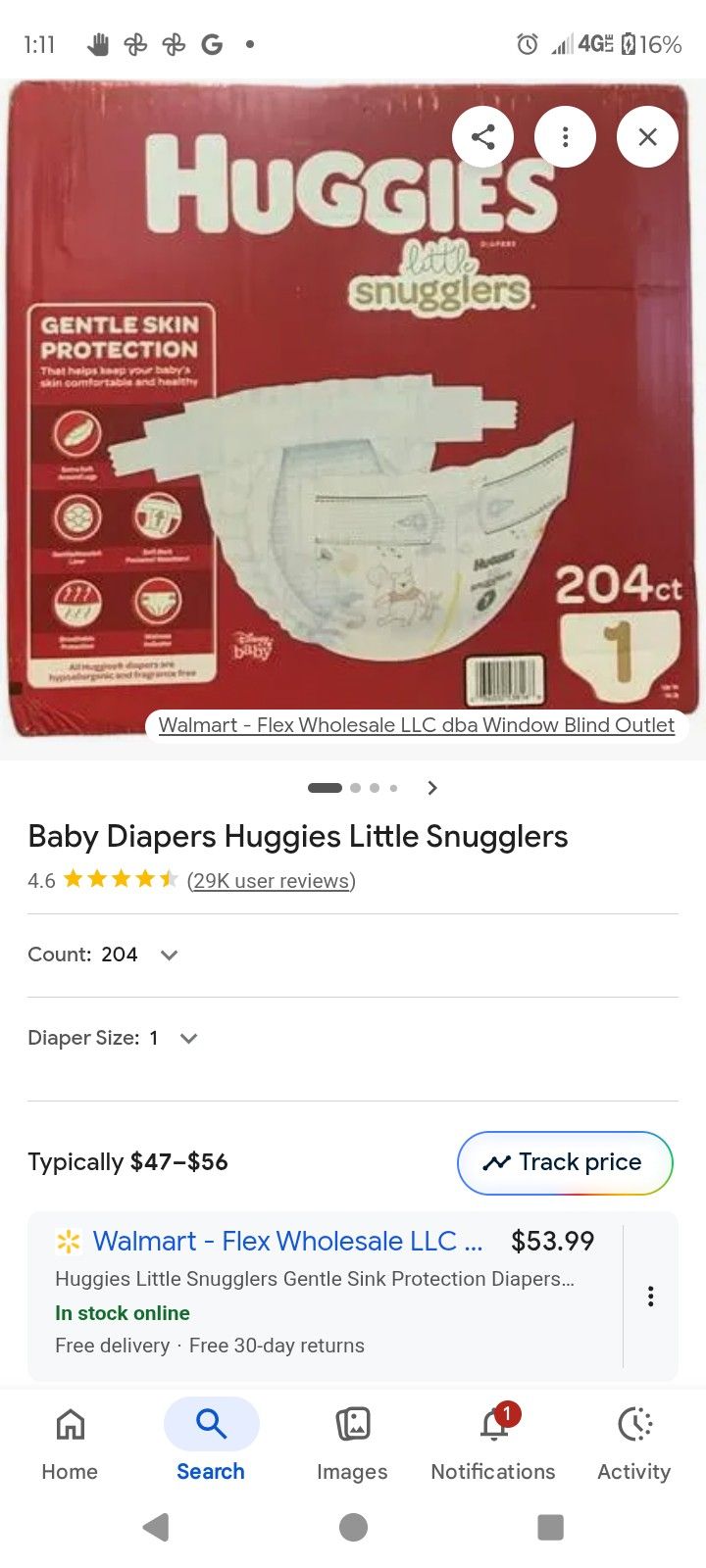Open options for the Walmart listing
This screenshot has width=706, height=1568.
click(x=650, y=1296)
